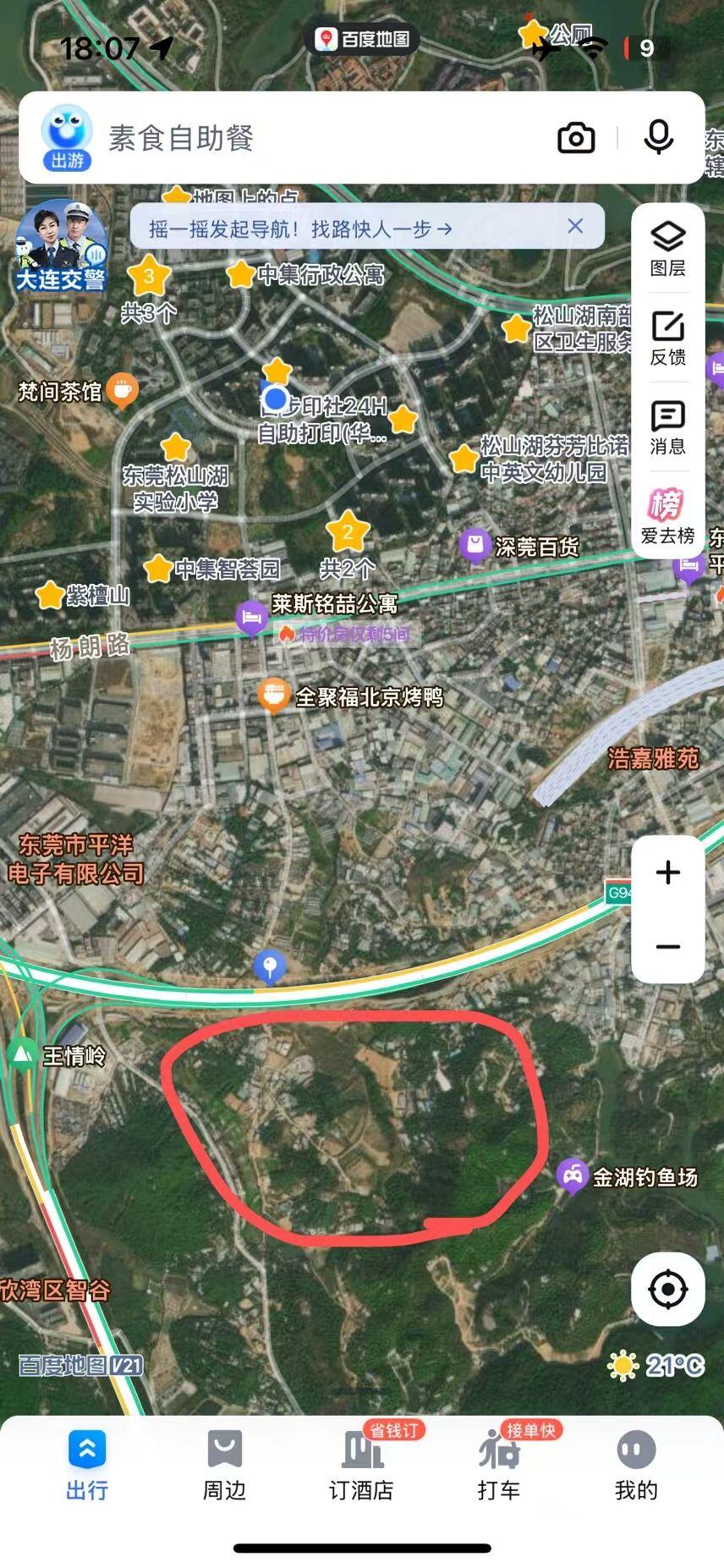Open the 图层 map layers panel
The width and height of the screenshot is (724, 1568).
(667, 249)
